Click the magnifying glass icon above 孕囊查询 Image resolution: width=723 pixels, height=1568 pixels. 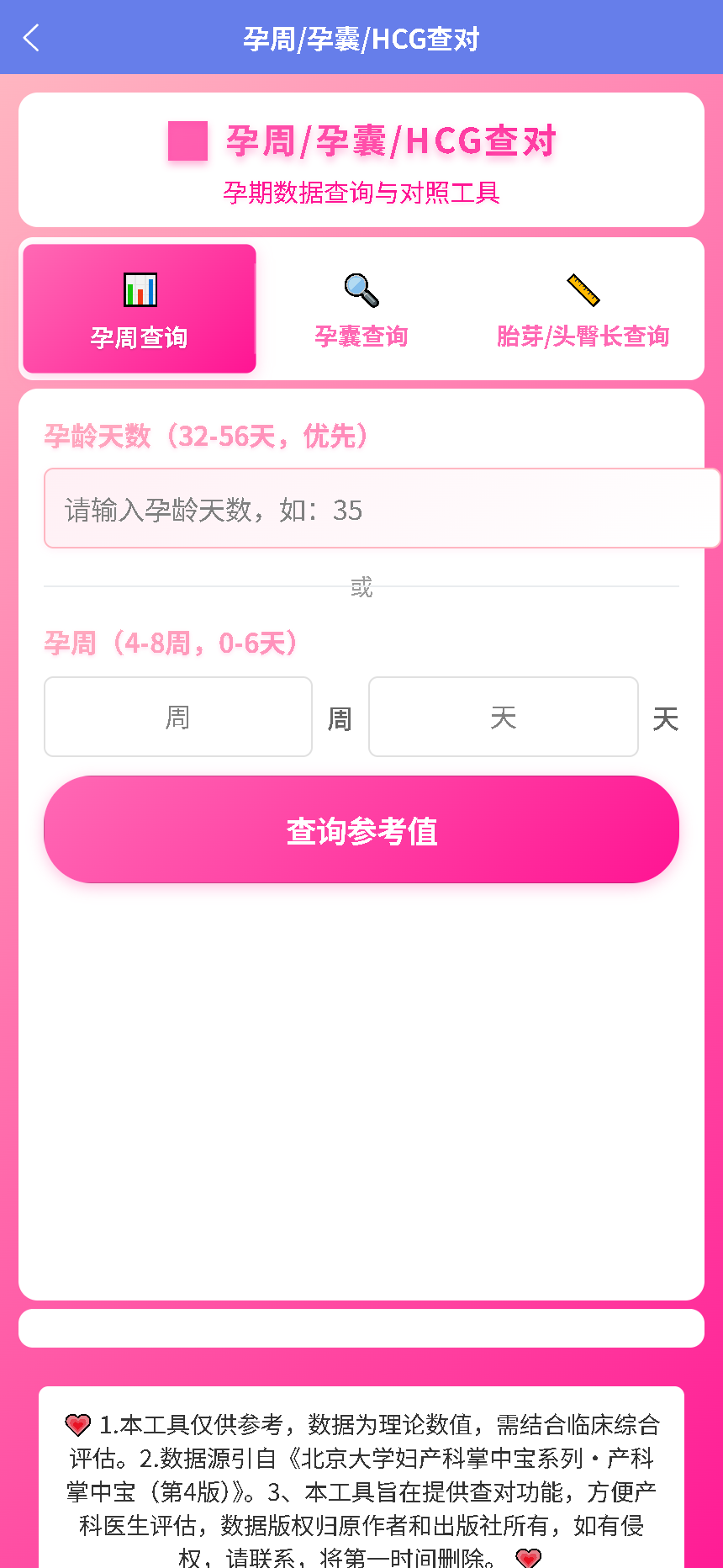click(x=360, y=289)
